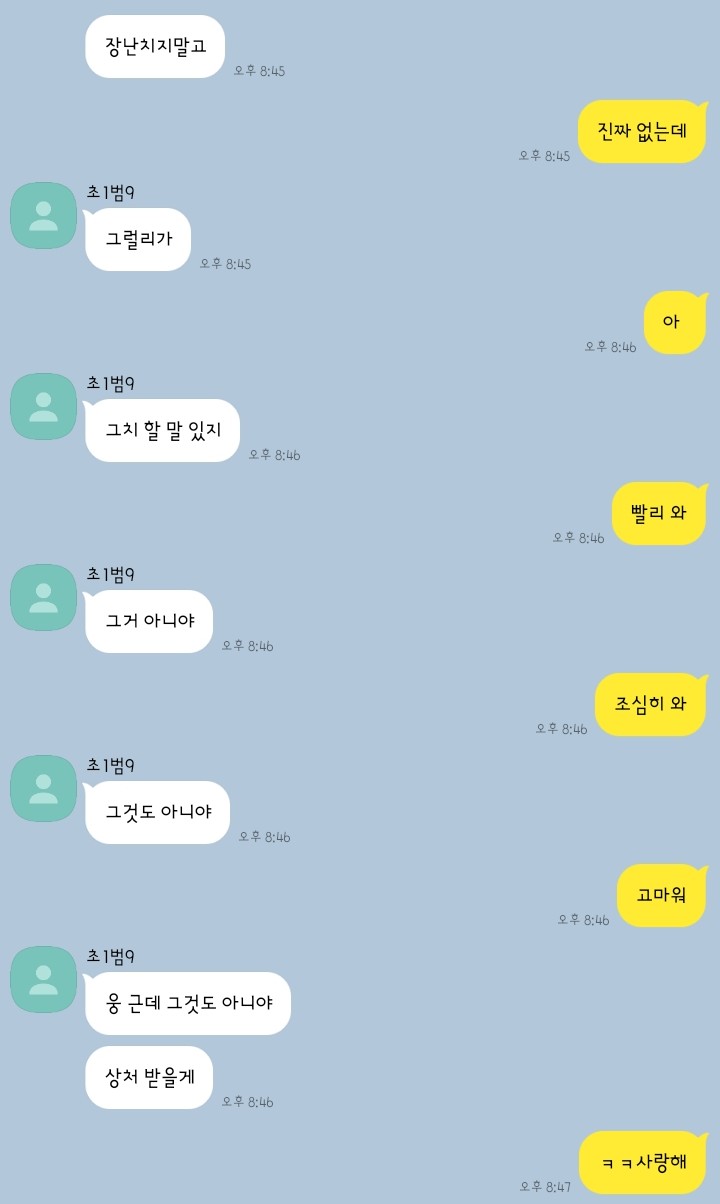Tap profile image beside "웅 근데 그것도 아니야"
This screenshot has width=720, height=1204.
coord(43,979)
